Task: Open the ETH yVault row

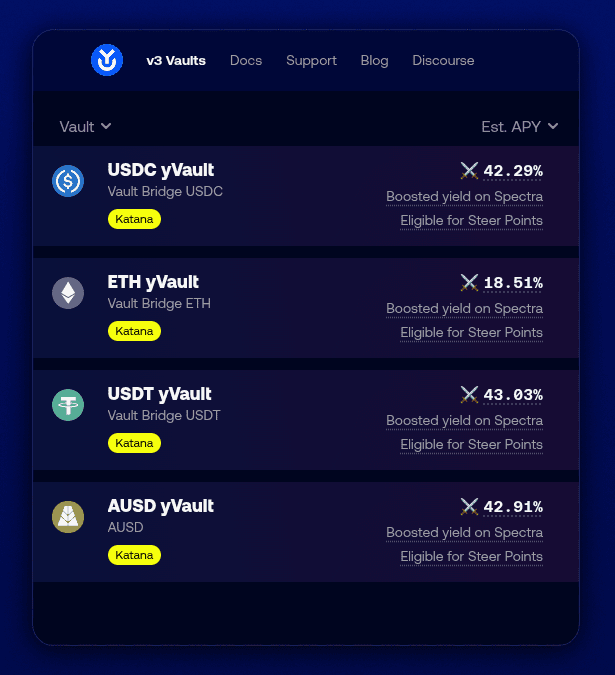Action: tap(153, 282)
